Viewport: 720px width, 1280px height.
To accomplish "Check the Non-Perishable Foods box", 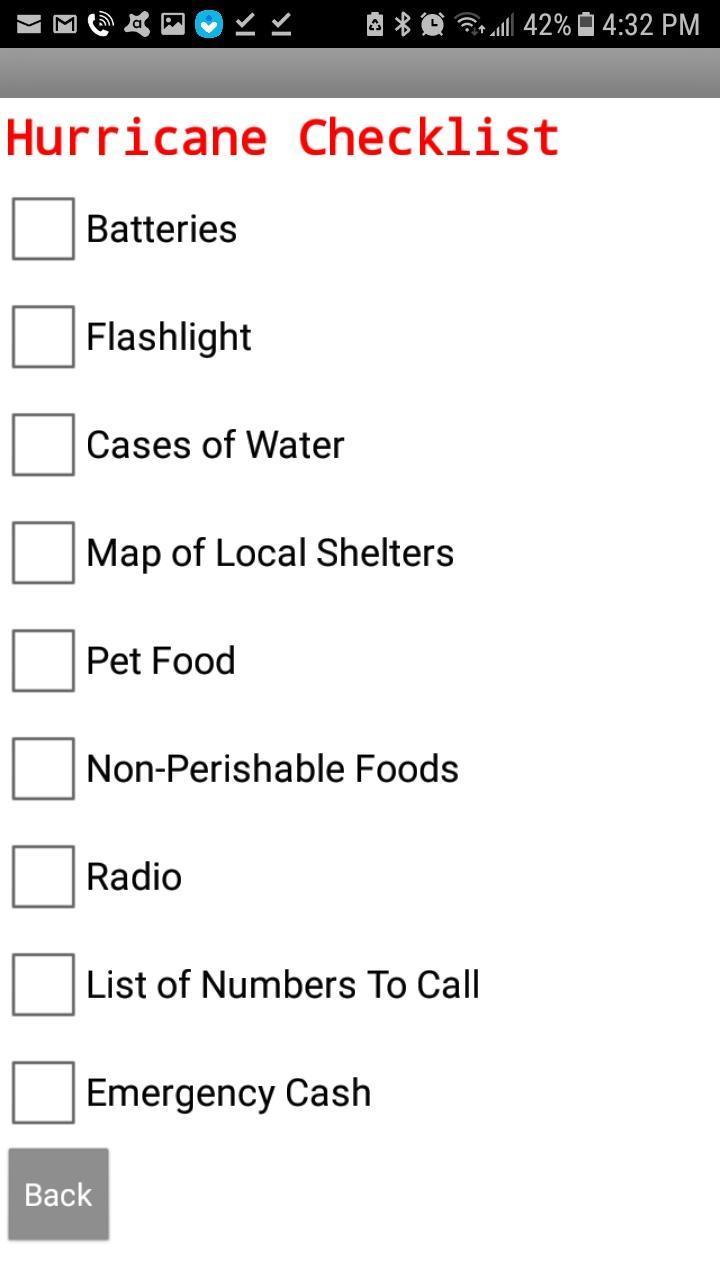I will pyautogui.click(x=42, y=768).
